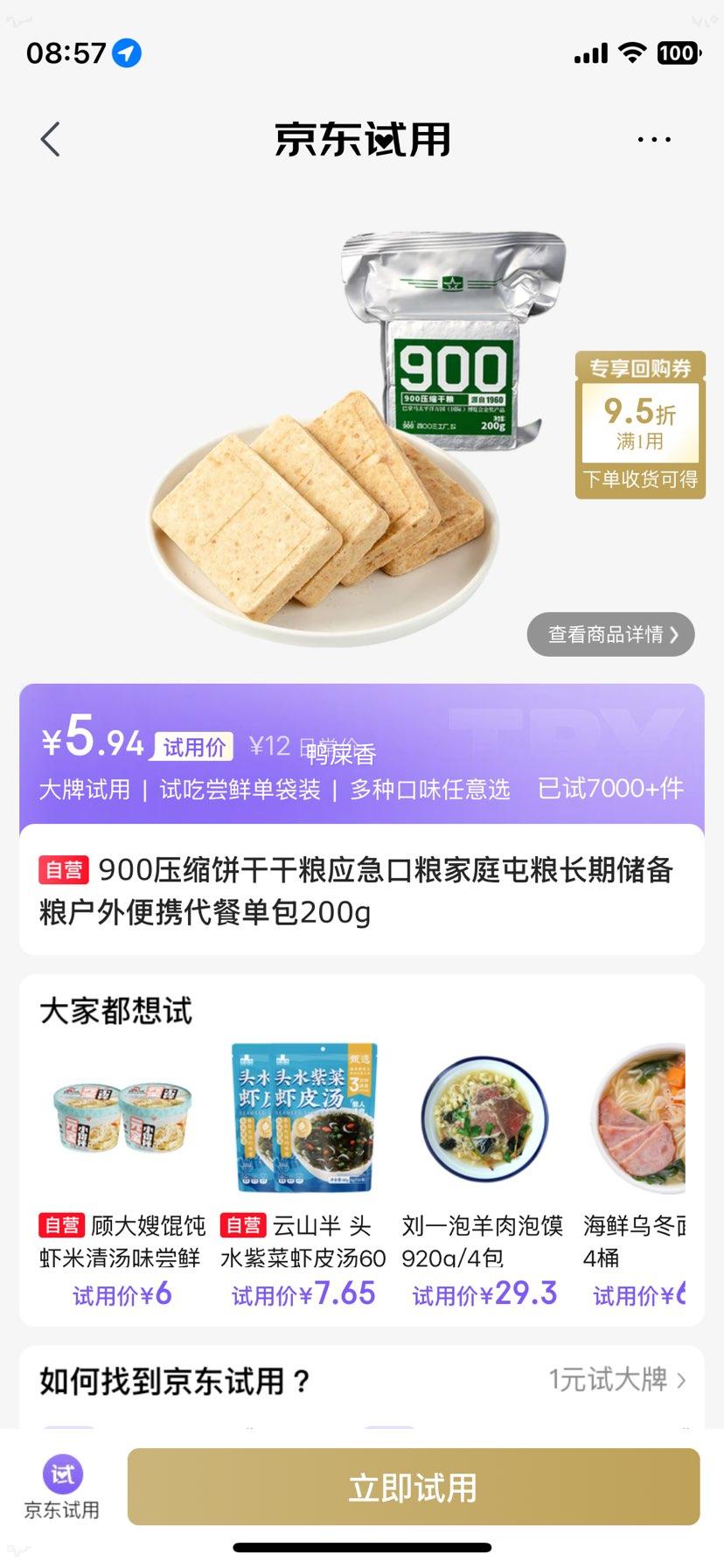
Task: Tap 查看商品详情 to view product details
Action: tap(610, 634)
